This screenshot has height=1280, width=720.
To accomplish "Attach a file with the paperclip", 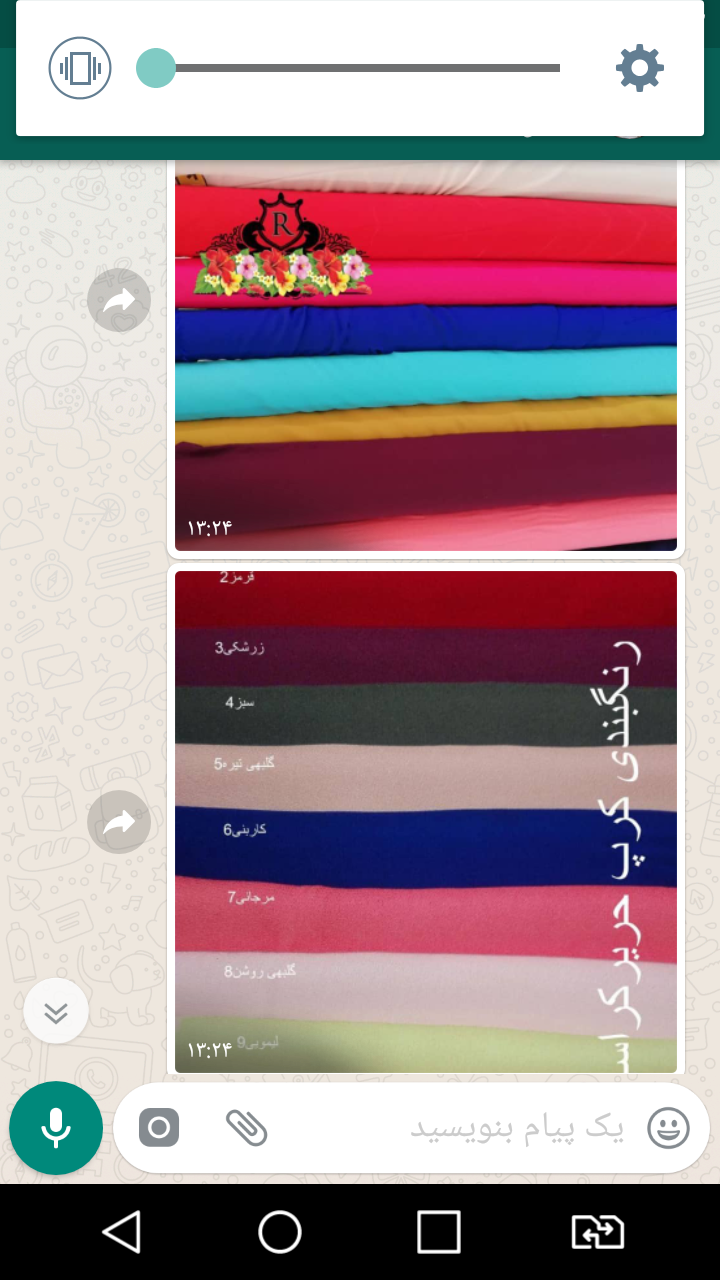I will tap(246, 1128).
